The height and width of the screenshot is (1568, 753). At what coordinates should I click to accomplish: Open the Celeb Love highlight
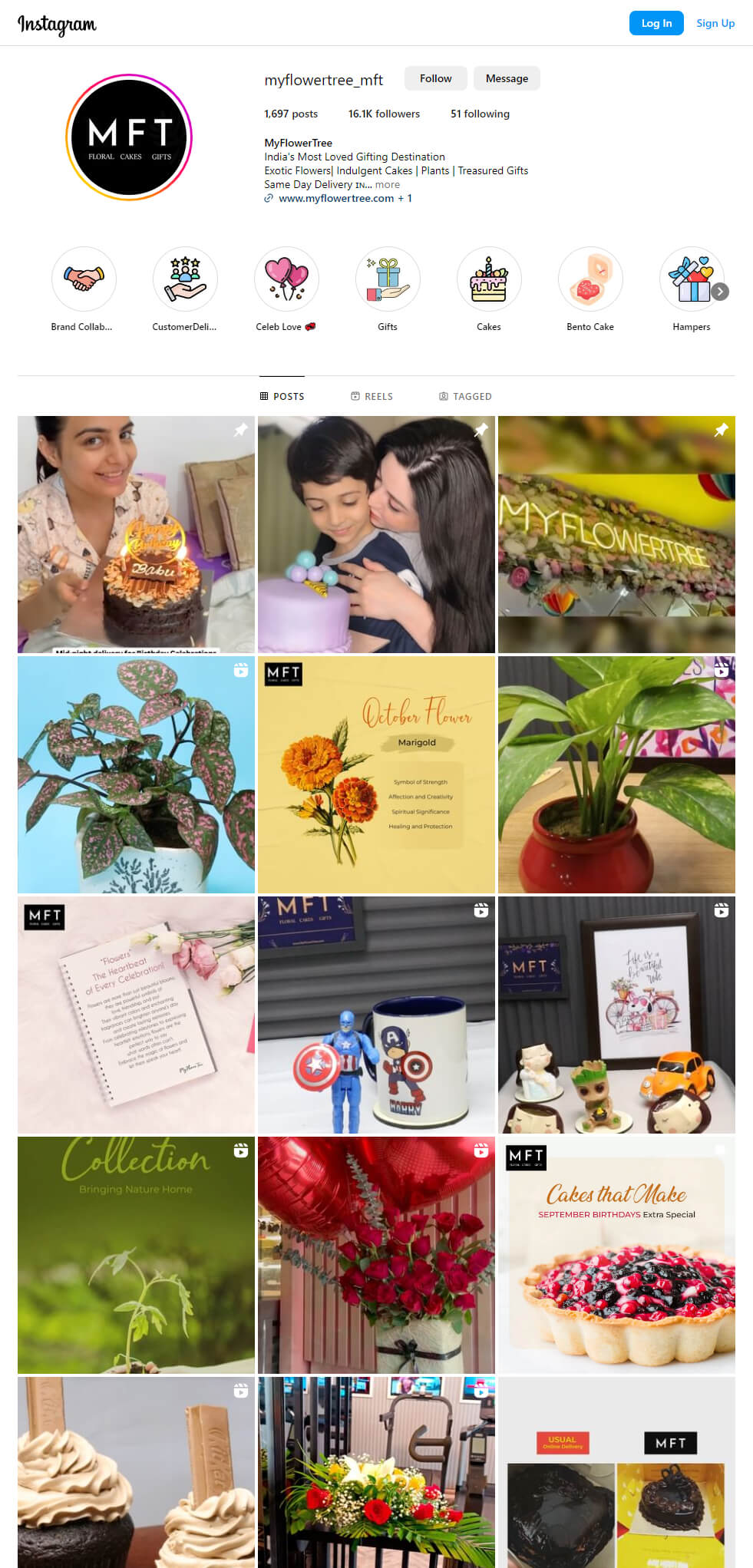point(286,279)
